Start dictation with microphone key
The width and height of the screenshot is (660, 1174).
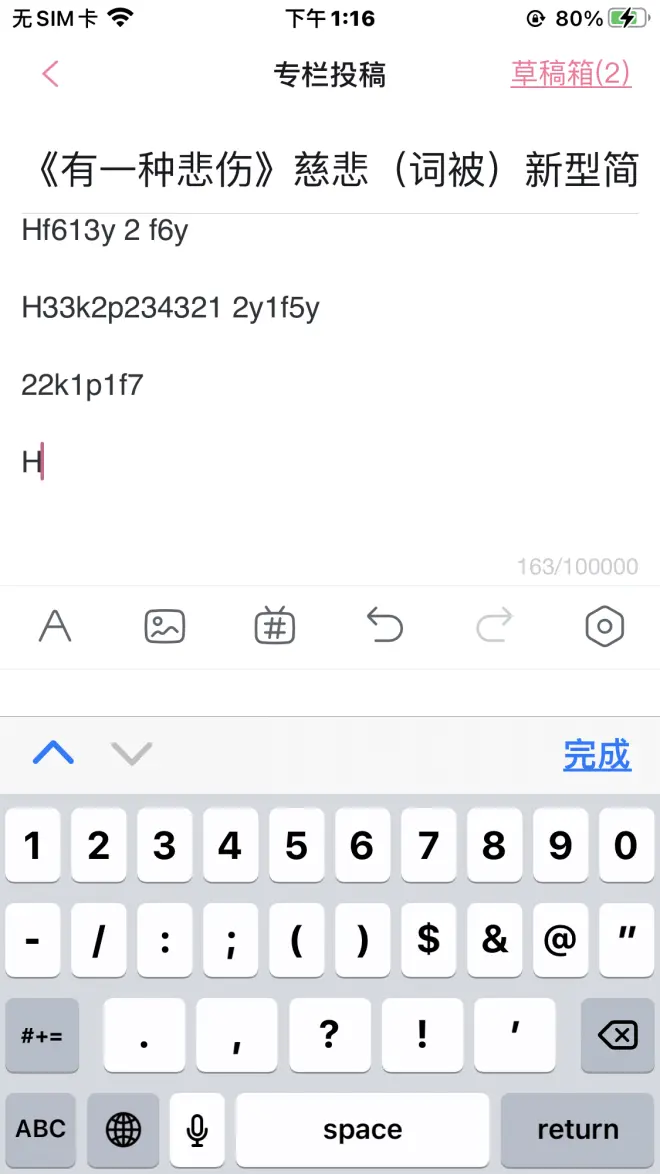click(x=197, y=1130)
